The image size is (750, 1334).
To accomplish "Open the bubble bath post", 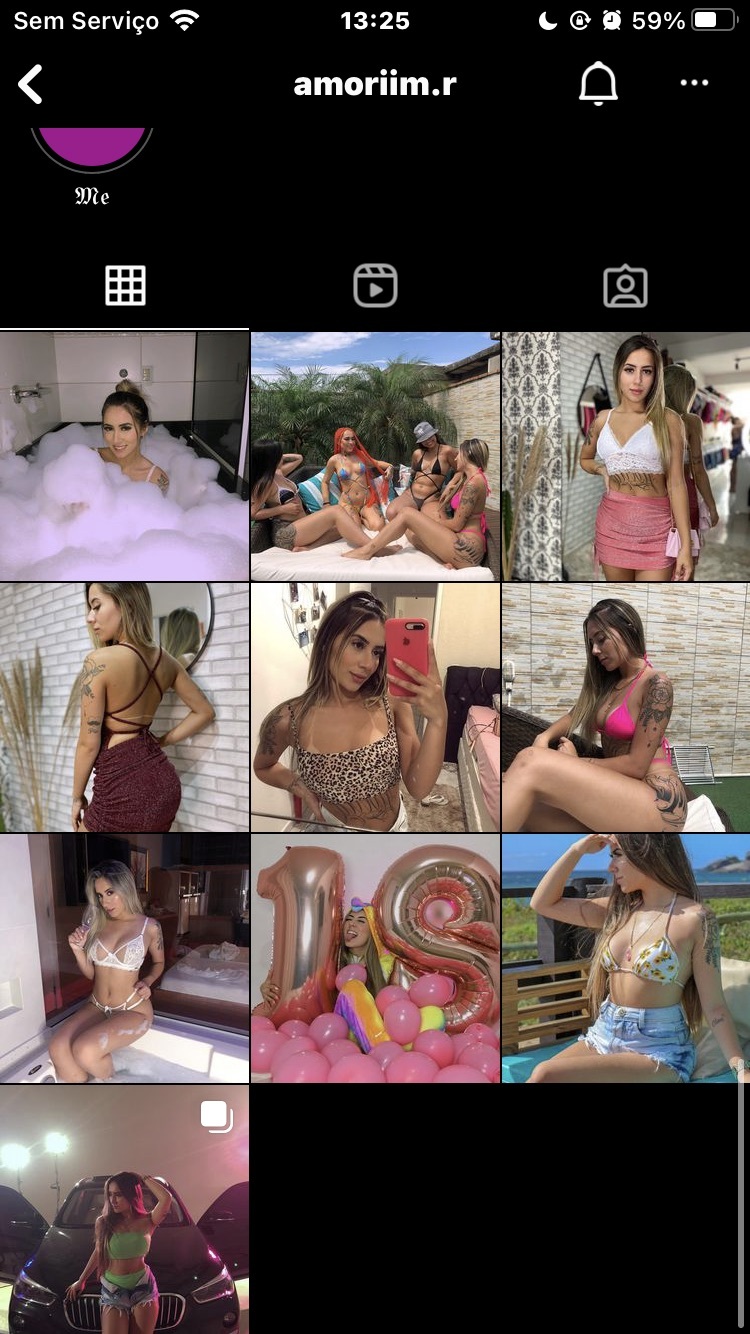I will point(124,456).
